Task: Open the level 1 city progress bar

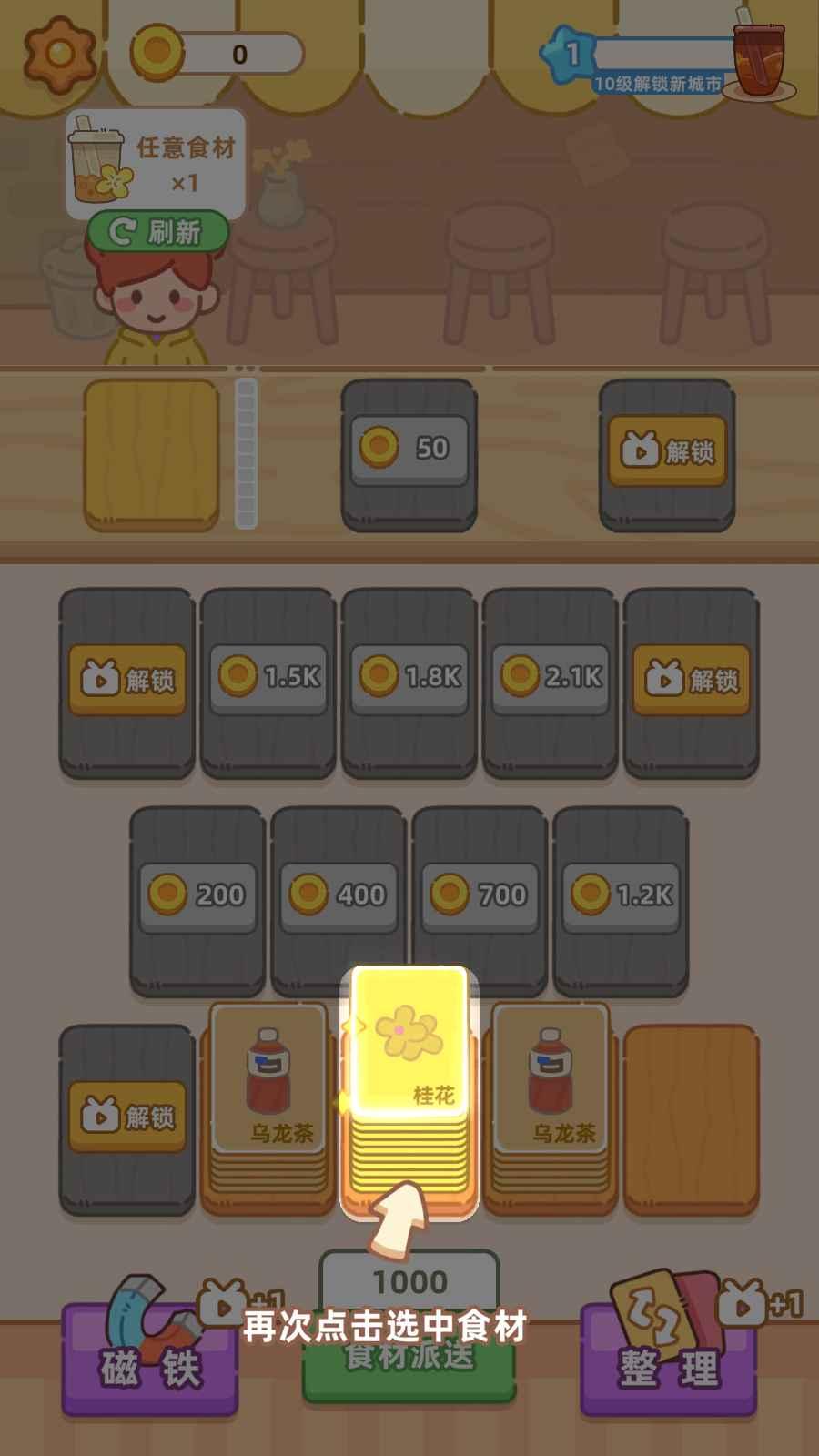Action: click(x=660, y=59)
